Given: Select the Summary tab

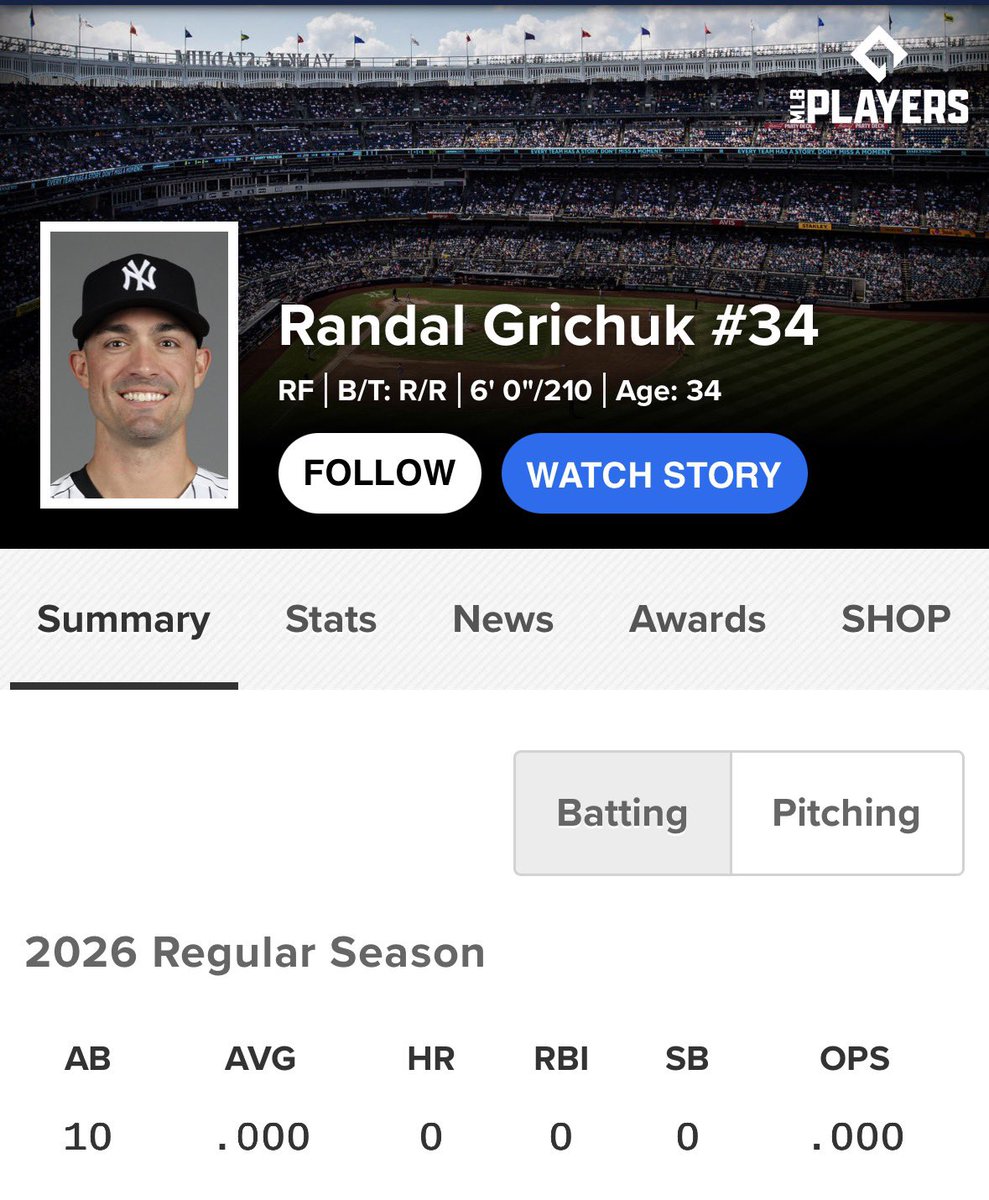Looking at the screenshot, I should click(124, 620).
